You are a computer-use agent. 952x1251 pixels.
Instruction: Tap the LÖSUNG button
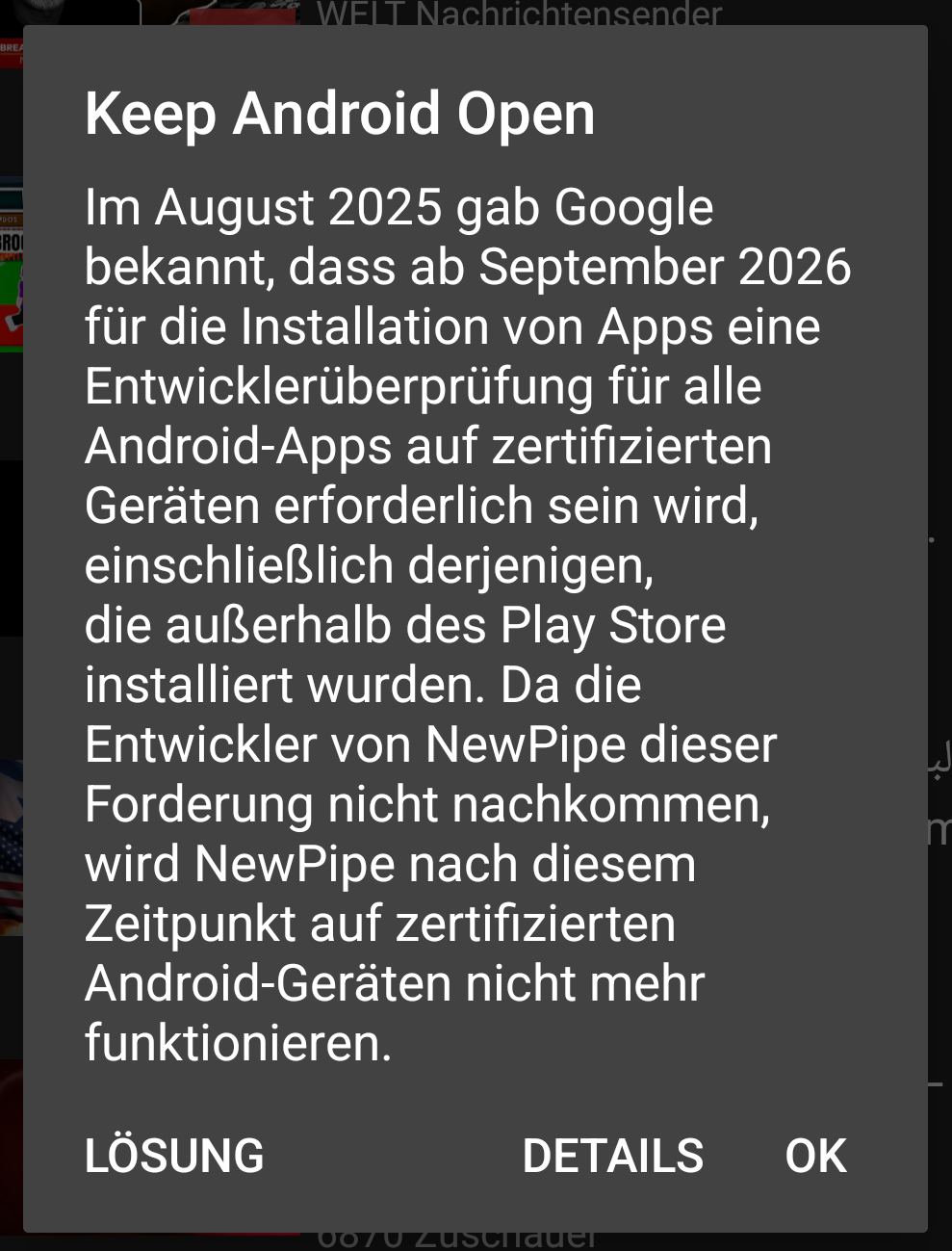click(x=174, y=1156)
